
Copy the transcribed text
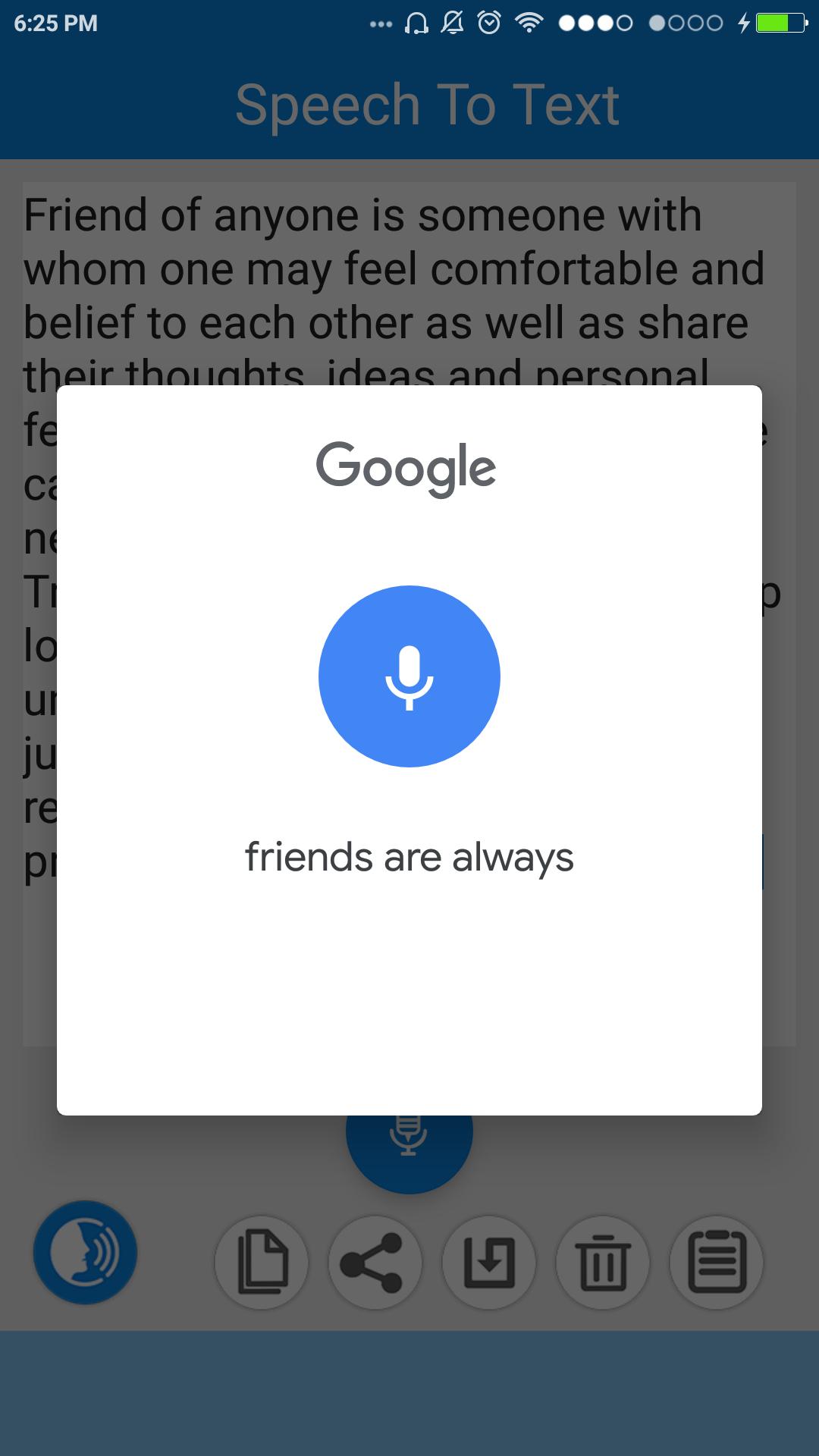coord(262,1263)
